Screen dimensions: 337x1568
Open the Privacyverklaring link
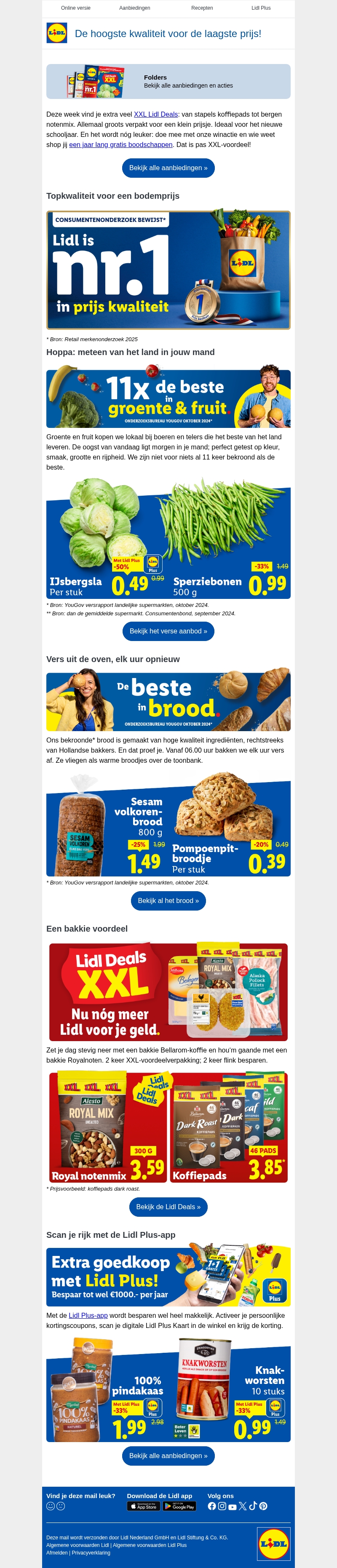[x=91, y=1553]
